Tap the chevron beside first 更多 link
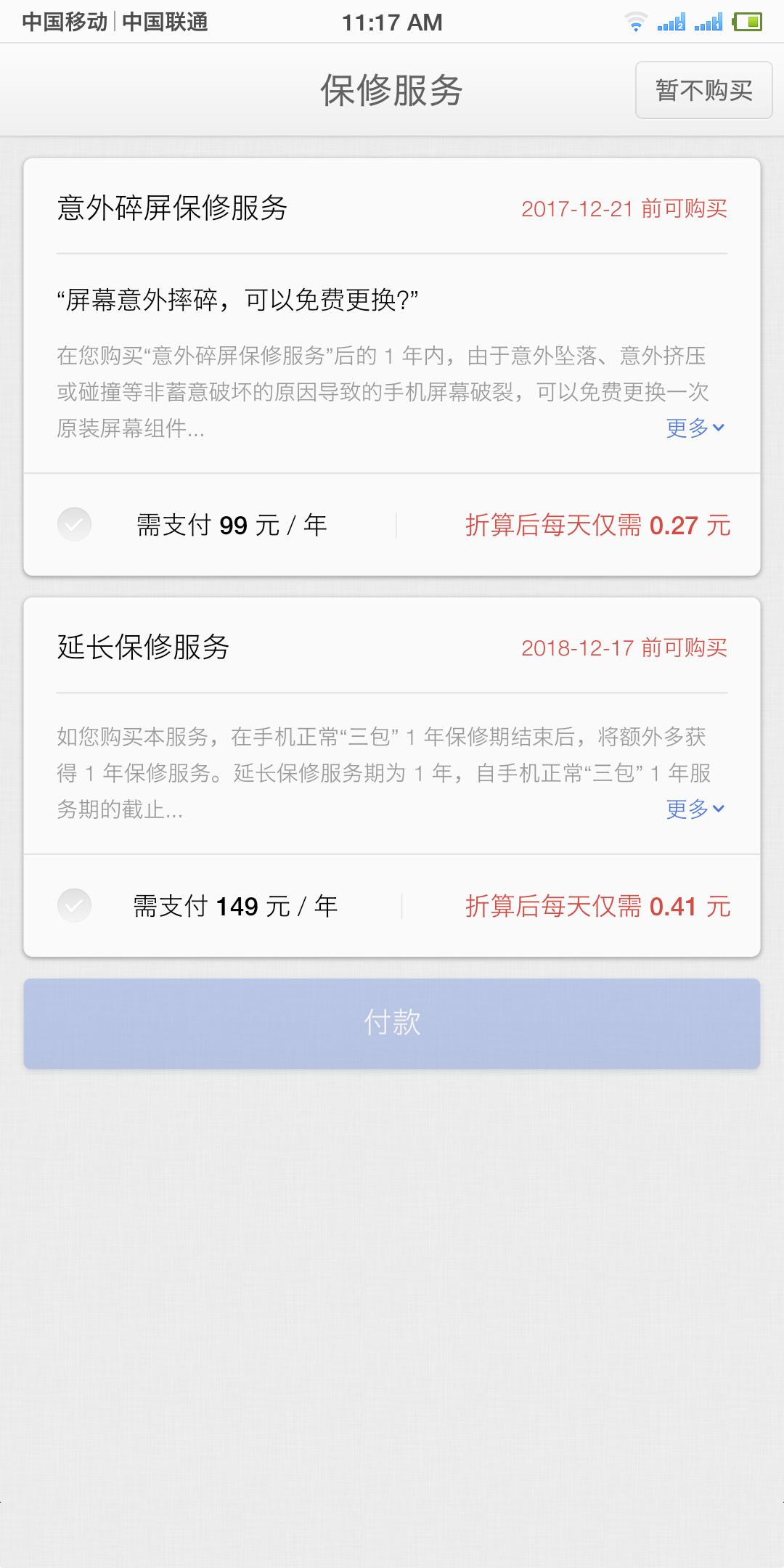 click(719, 429)
